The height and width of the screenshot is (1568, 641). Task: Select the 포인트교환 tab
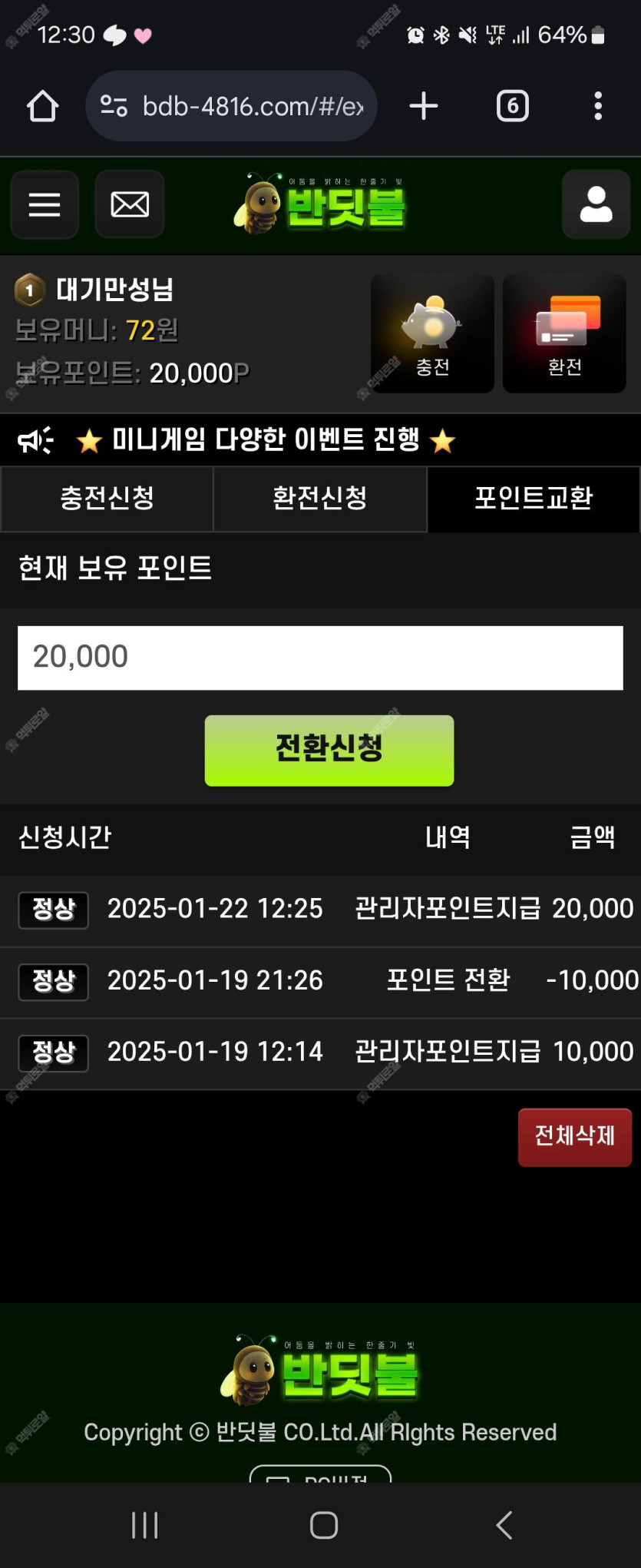[534, 499]
